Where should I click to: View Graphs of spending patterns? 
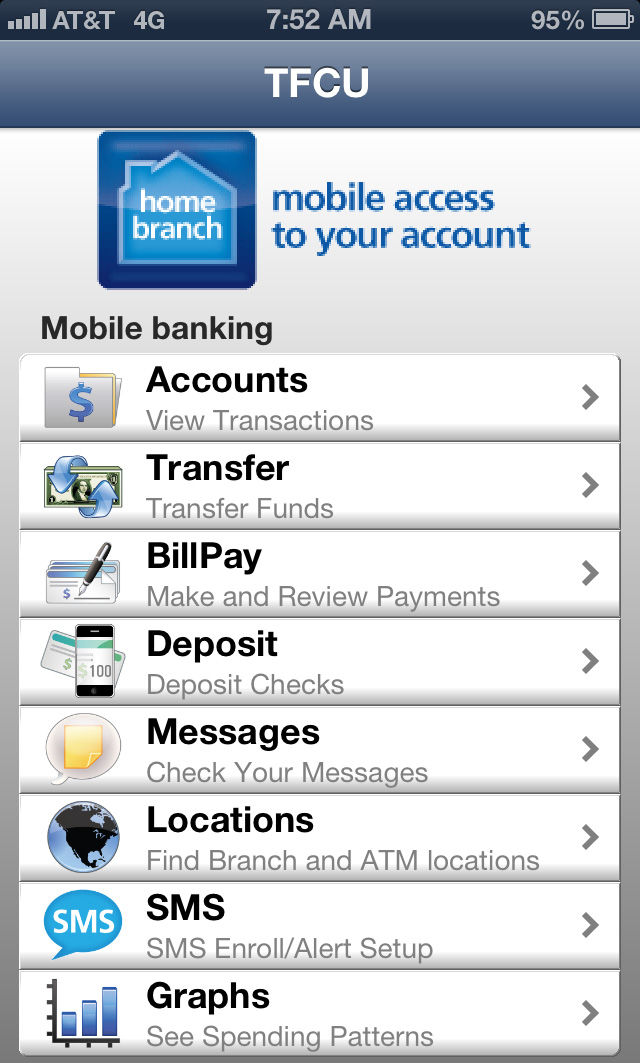[320, 1013]
